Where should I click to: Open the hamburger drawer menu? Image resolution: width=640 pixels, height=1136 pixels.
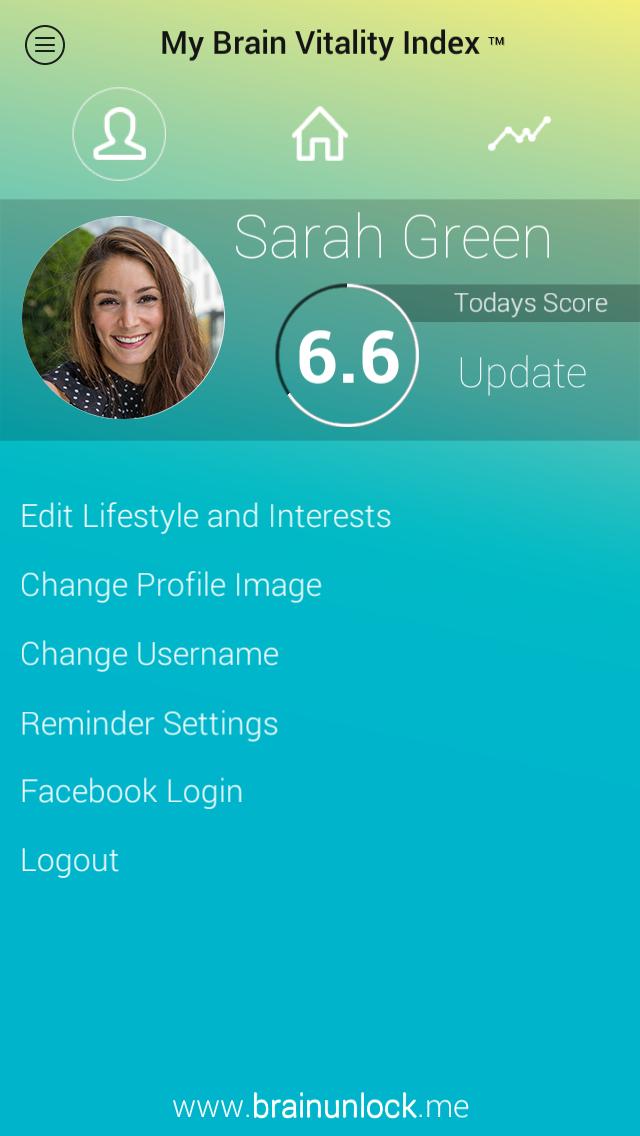pyautogui.click(x=45, y=45)
